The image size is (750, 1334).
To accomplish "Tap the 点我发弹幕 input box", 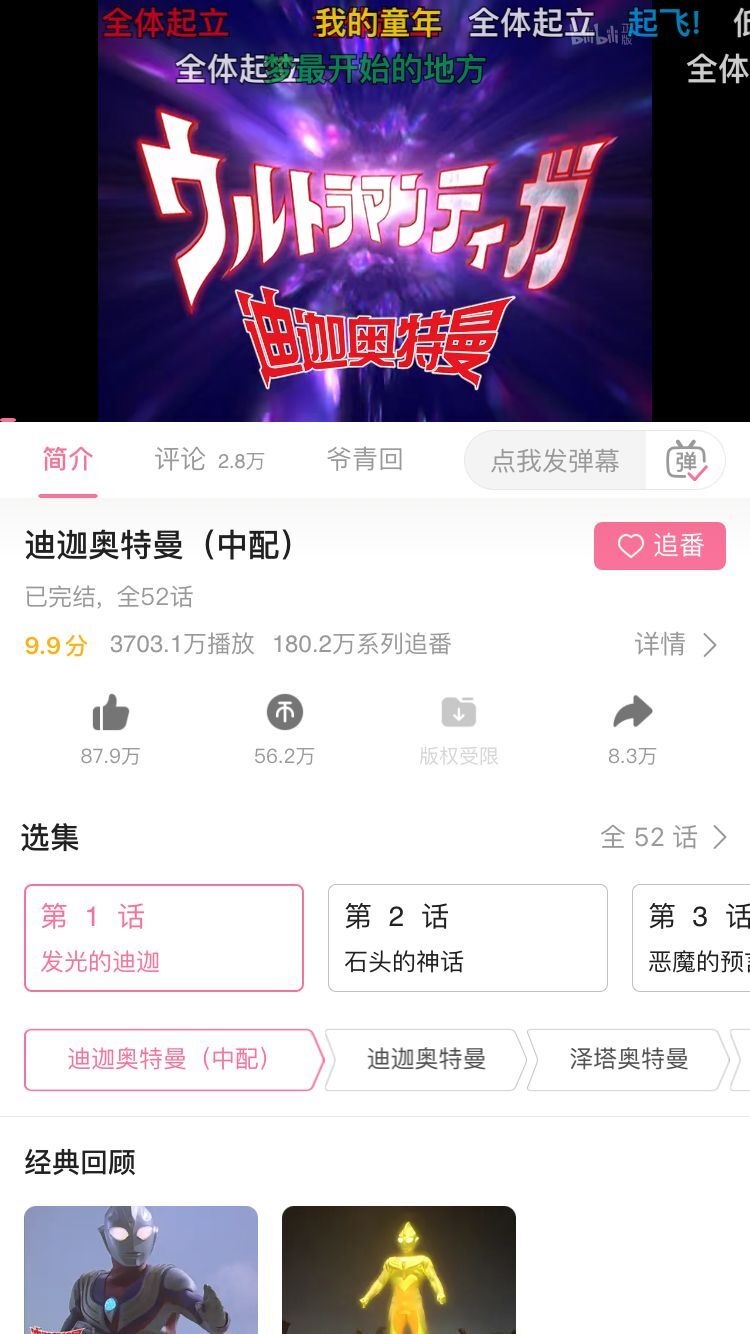I will [x=555, y=460].
